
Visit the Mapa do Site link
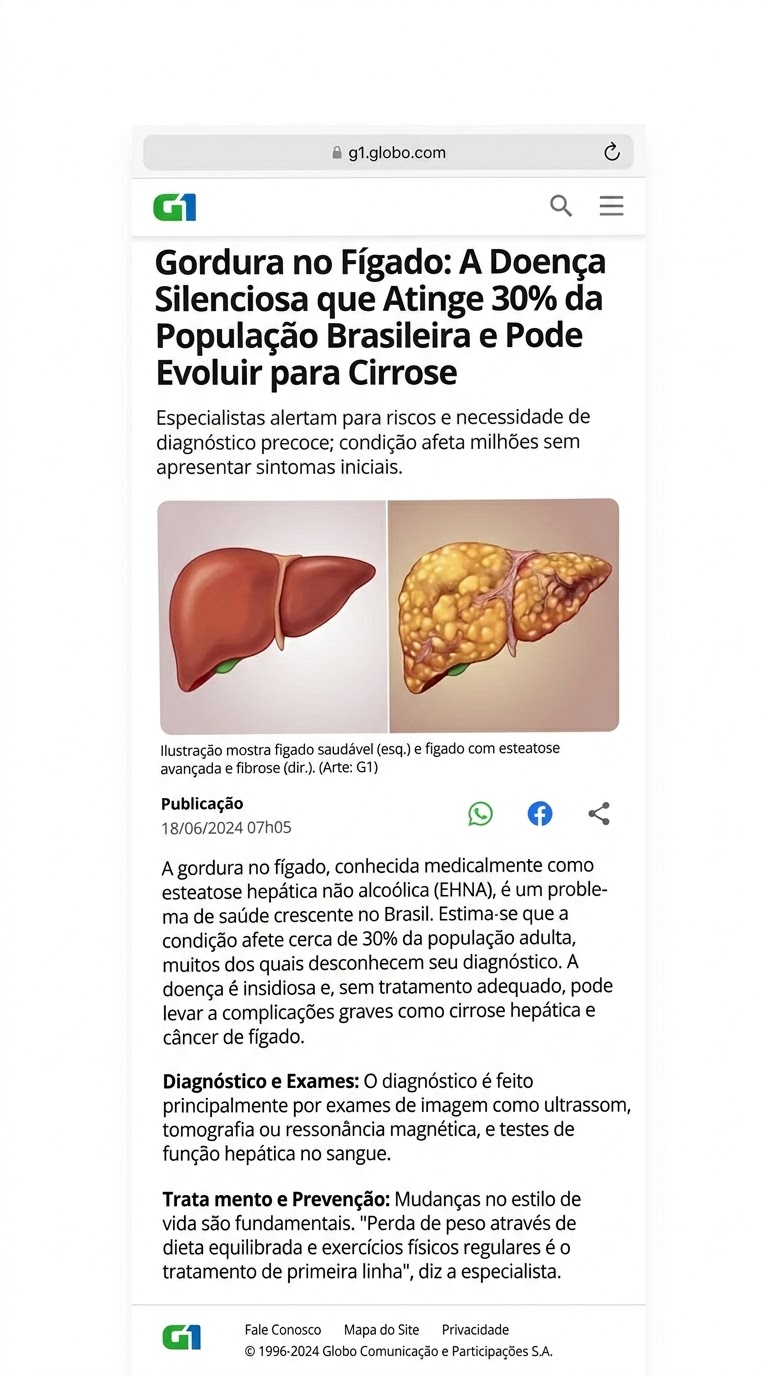tap(381, 1330)
